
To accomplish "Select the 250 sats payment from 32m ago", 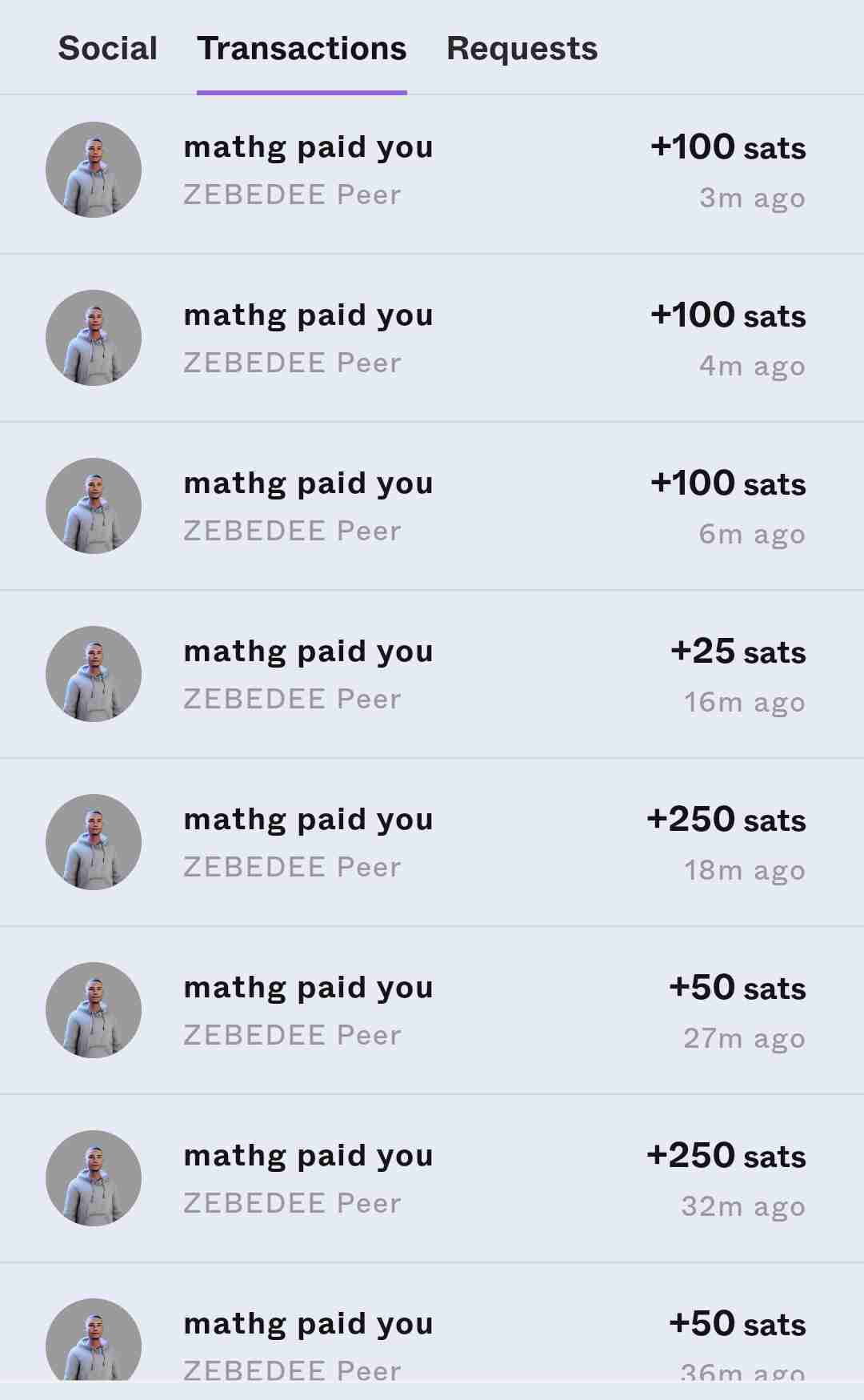I will (x=432, y=1179).
